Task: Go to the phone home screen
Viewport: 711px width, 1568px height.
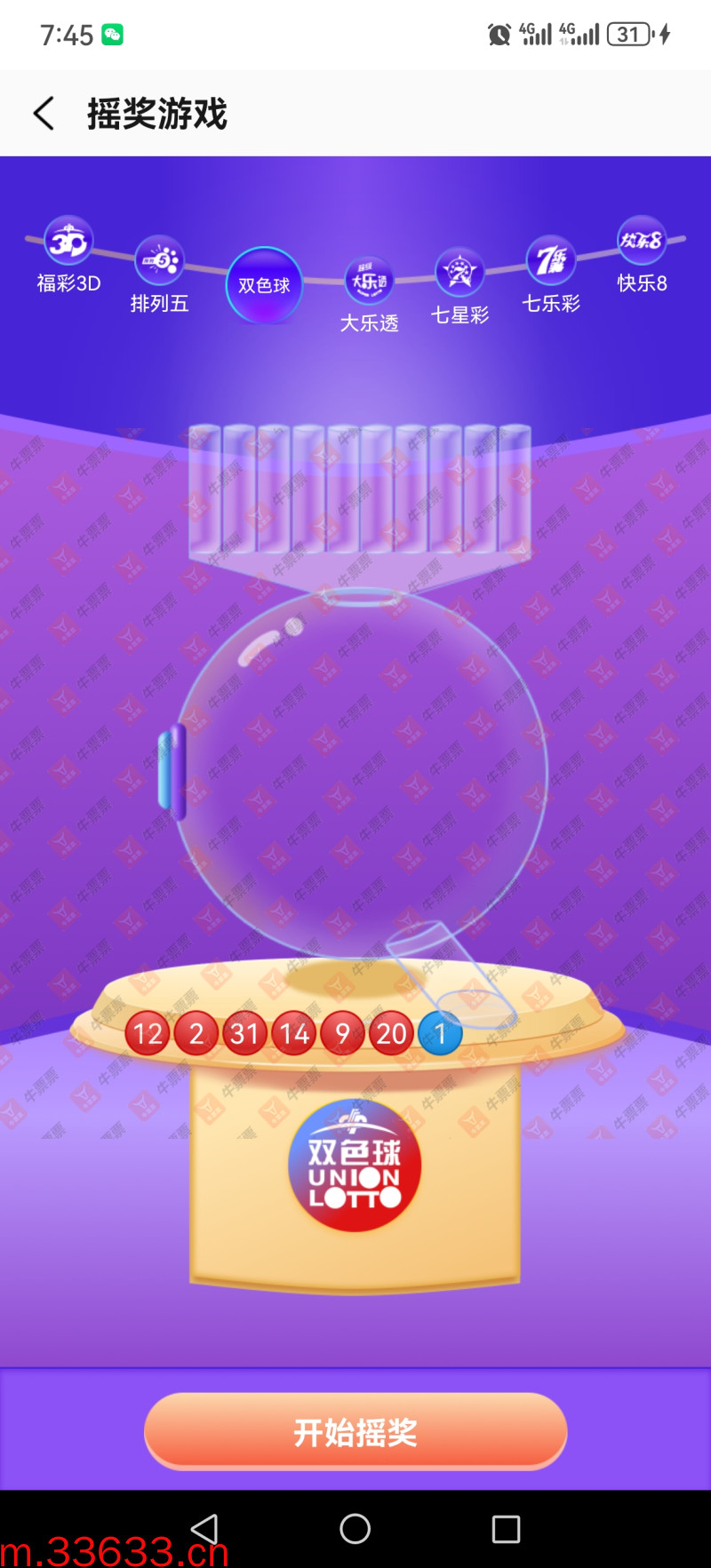Action: point(355,1529)
